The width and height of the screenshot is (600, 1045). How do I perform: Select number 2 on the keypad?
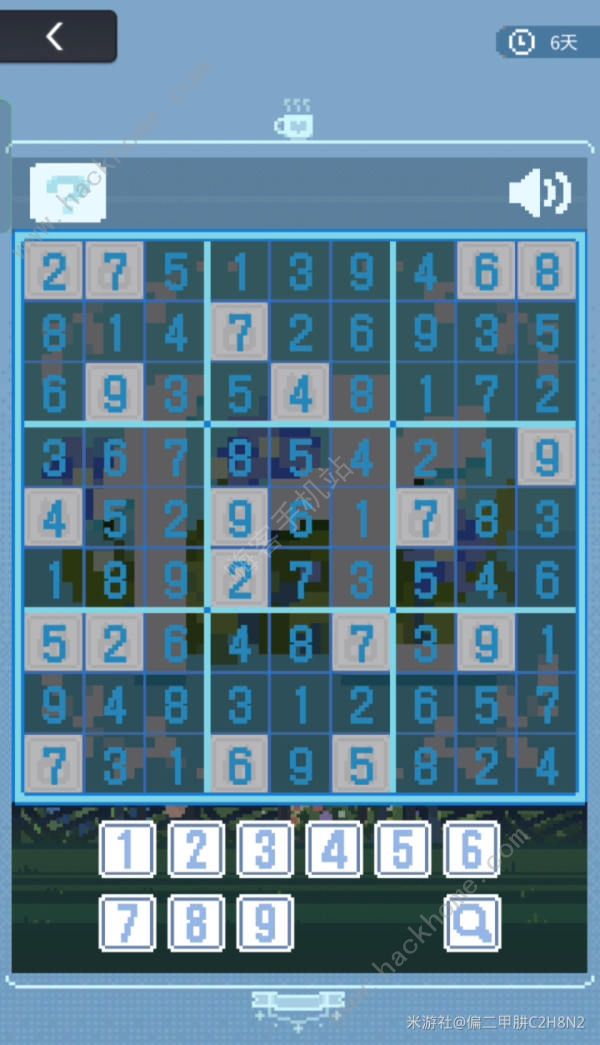pos(197,849)
